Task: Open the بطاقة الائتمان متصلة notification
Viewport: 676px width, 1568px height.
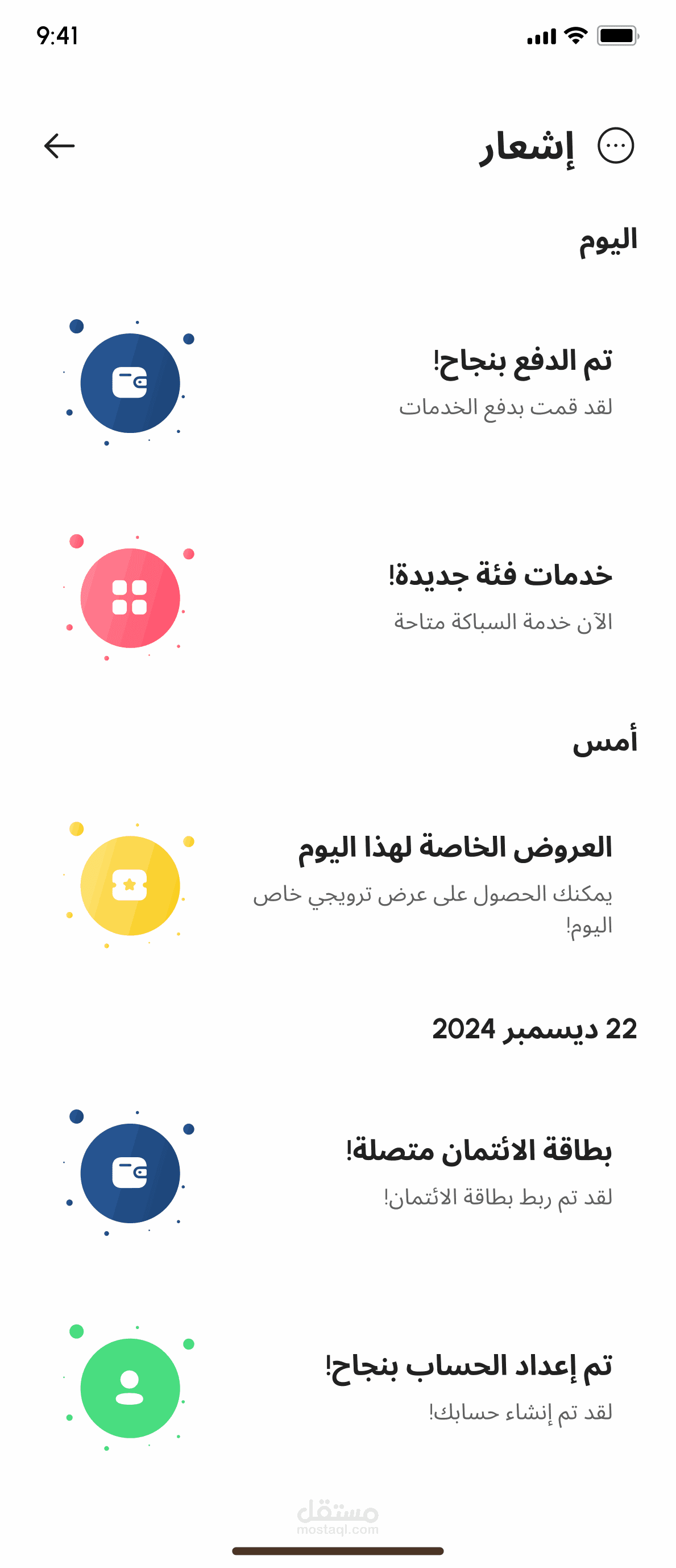Action: [x=338, y=1173]
